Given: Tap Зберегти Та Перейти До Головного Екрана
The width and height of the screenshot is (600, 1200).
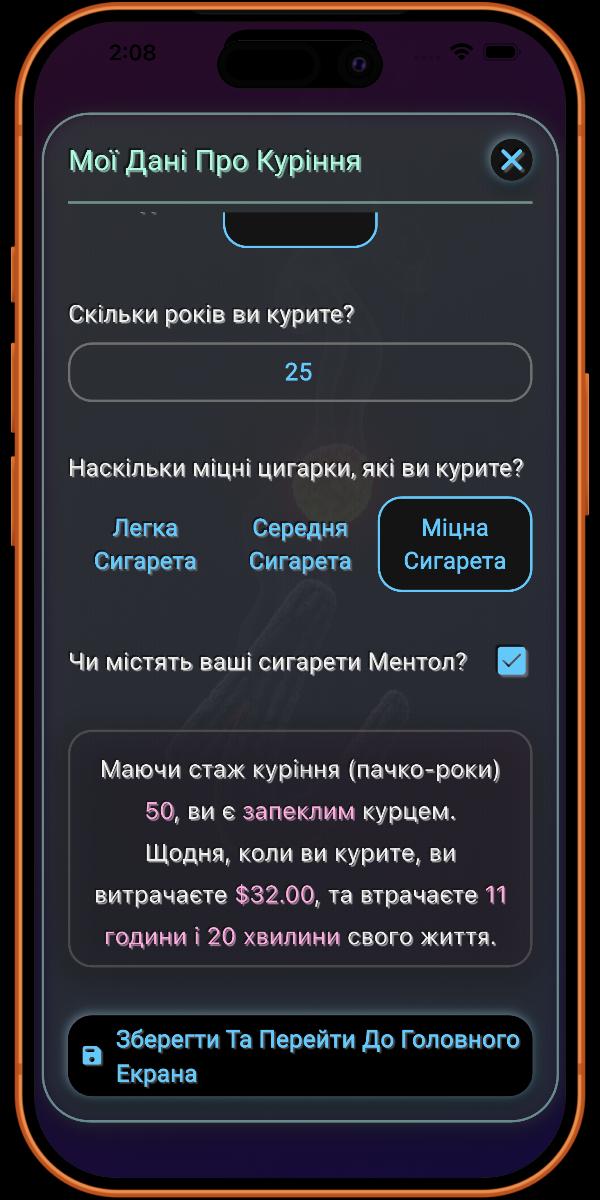Looking at the screenshot, I should (299, 1056).
